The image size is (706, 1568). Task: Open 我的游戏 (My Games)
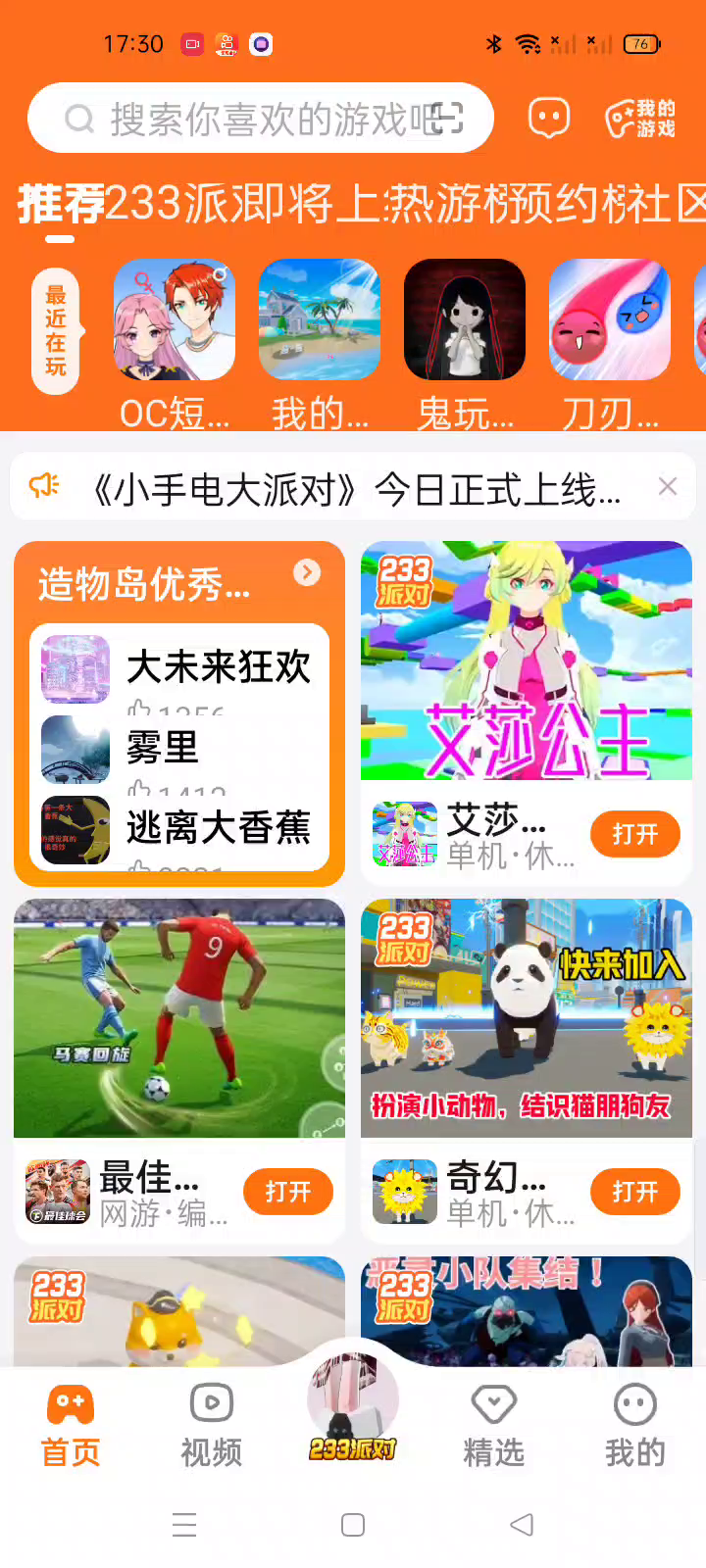pos(641,119)
